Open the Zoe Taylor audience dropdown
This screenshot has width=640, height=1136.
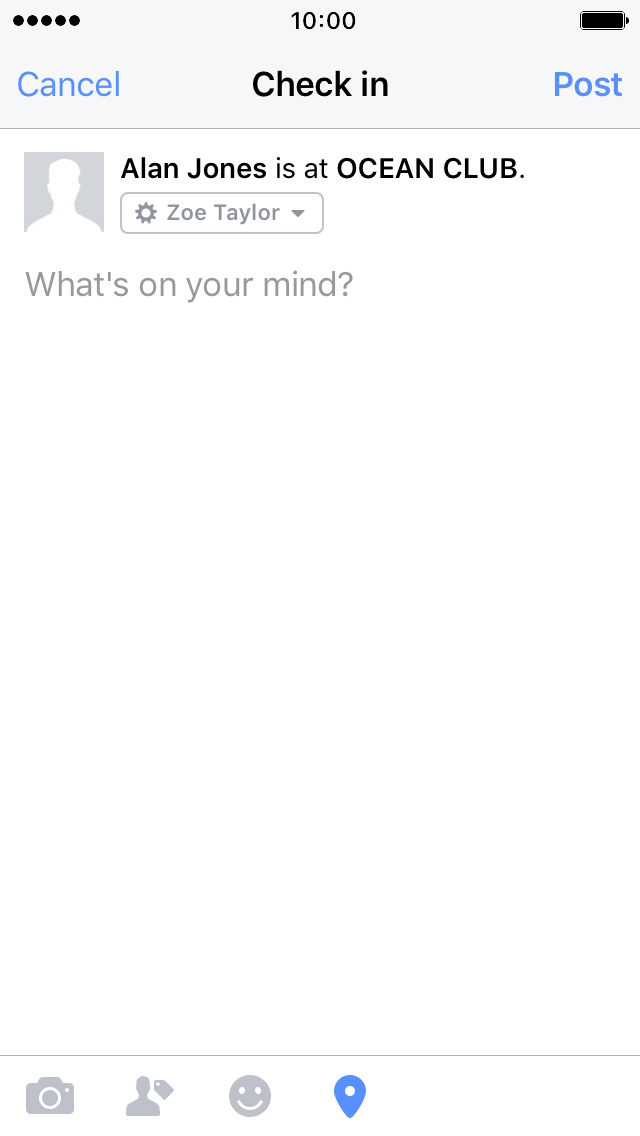tap(222, 213)
